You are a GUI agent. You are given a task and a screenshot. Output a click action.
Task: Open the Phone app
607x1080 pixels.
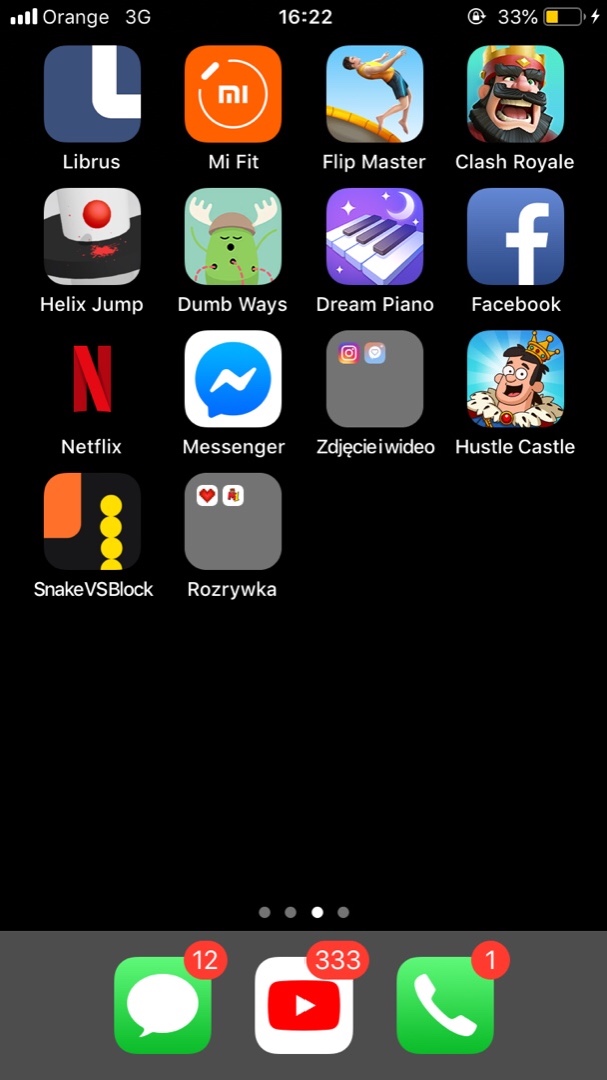[445, 1005]
